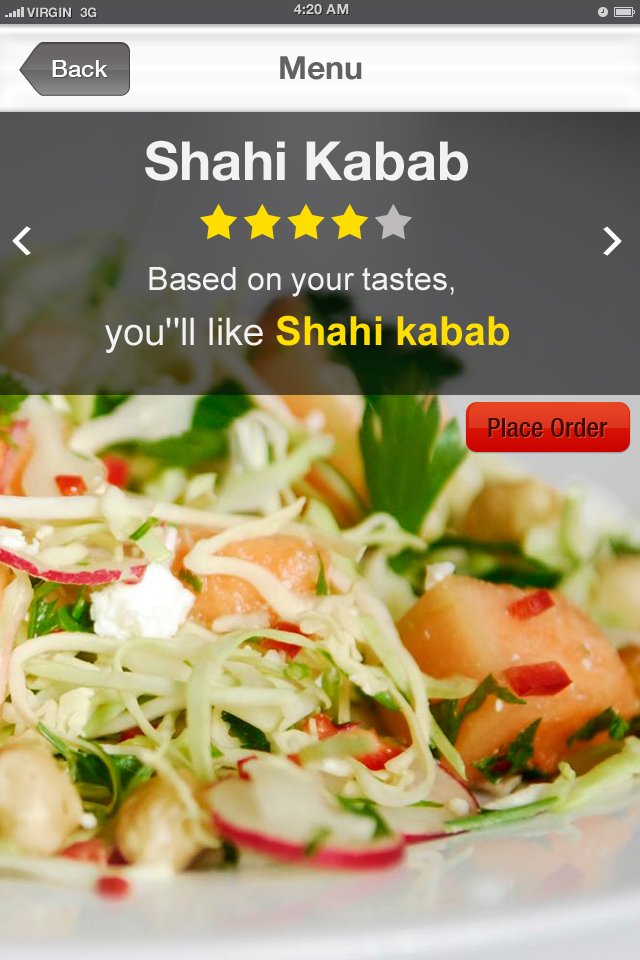Show the next dish with right arrow
Viewport: 640px width, 960px height.
point(612,241)
